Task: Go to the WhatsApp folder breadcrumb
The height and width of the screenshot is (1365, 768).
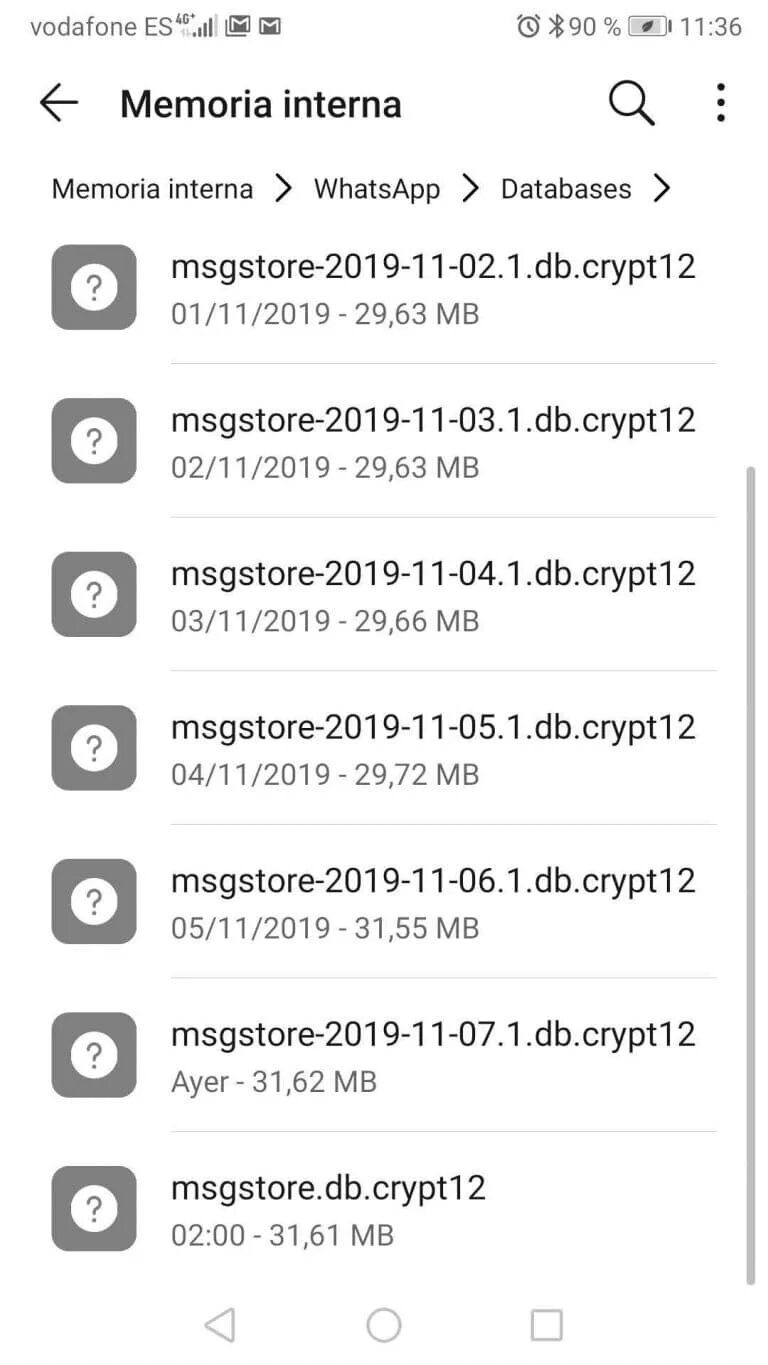Action: click(376, 189)
